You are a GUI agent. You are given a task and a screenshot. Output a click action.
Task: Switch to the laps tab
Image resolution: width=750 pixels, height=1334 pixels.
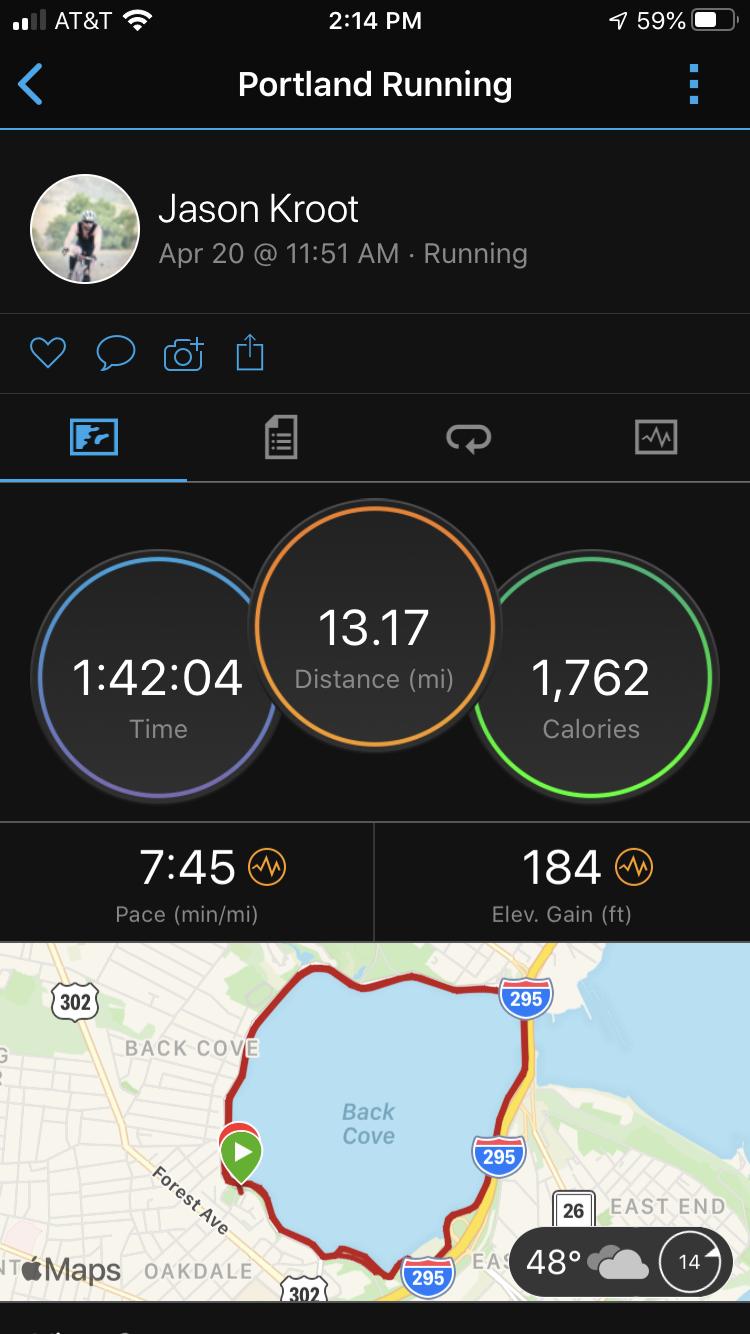468,438
